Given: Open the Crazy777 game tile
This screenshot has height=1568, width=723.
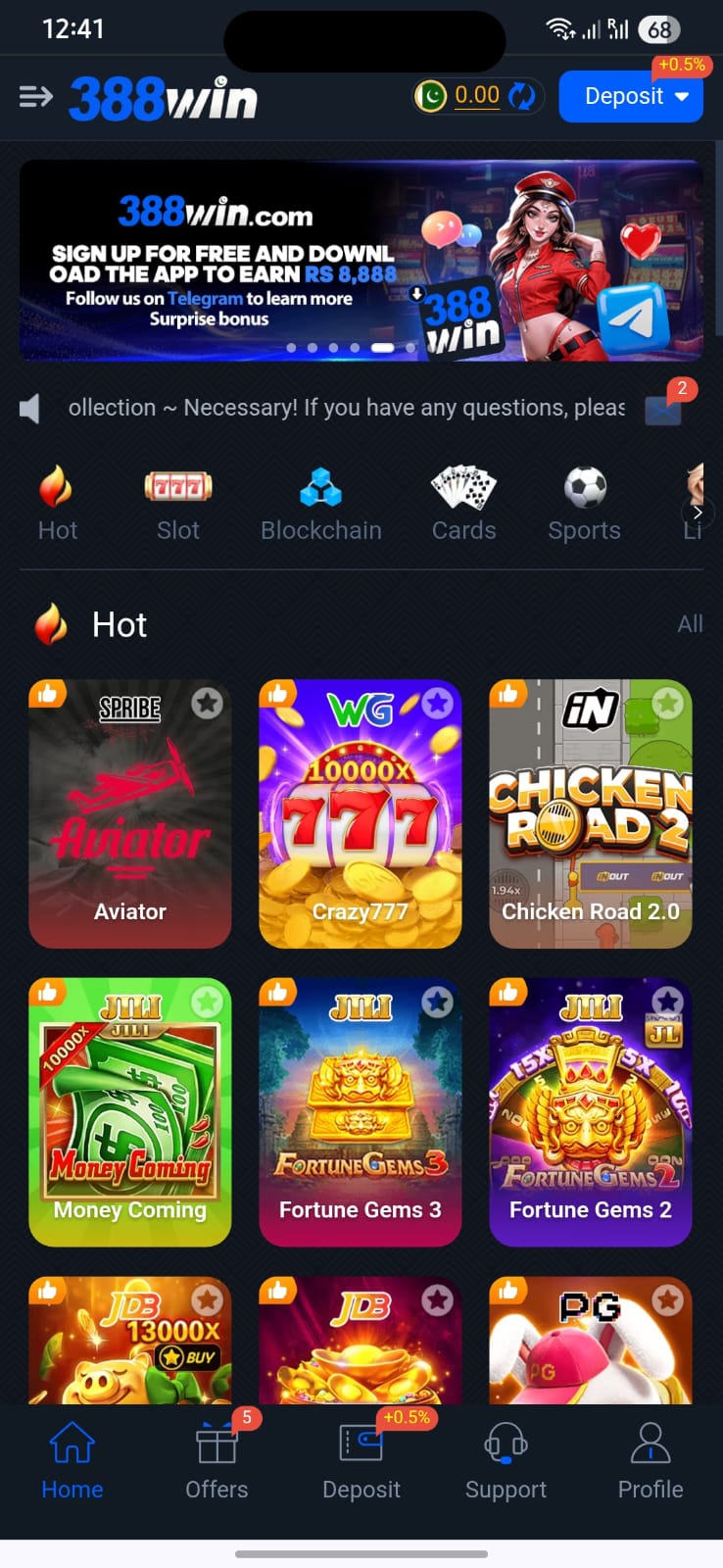Looking at the screenshot, I should coord(360,813).
